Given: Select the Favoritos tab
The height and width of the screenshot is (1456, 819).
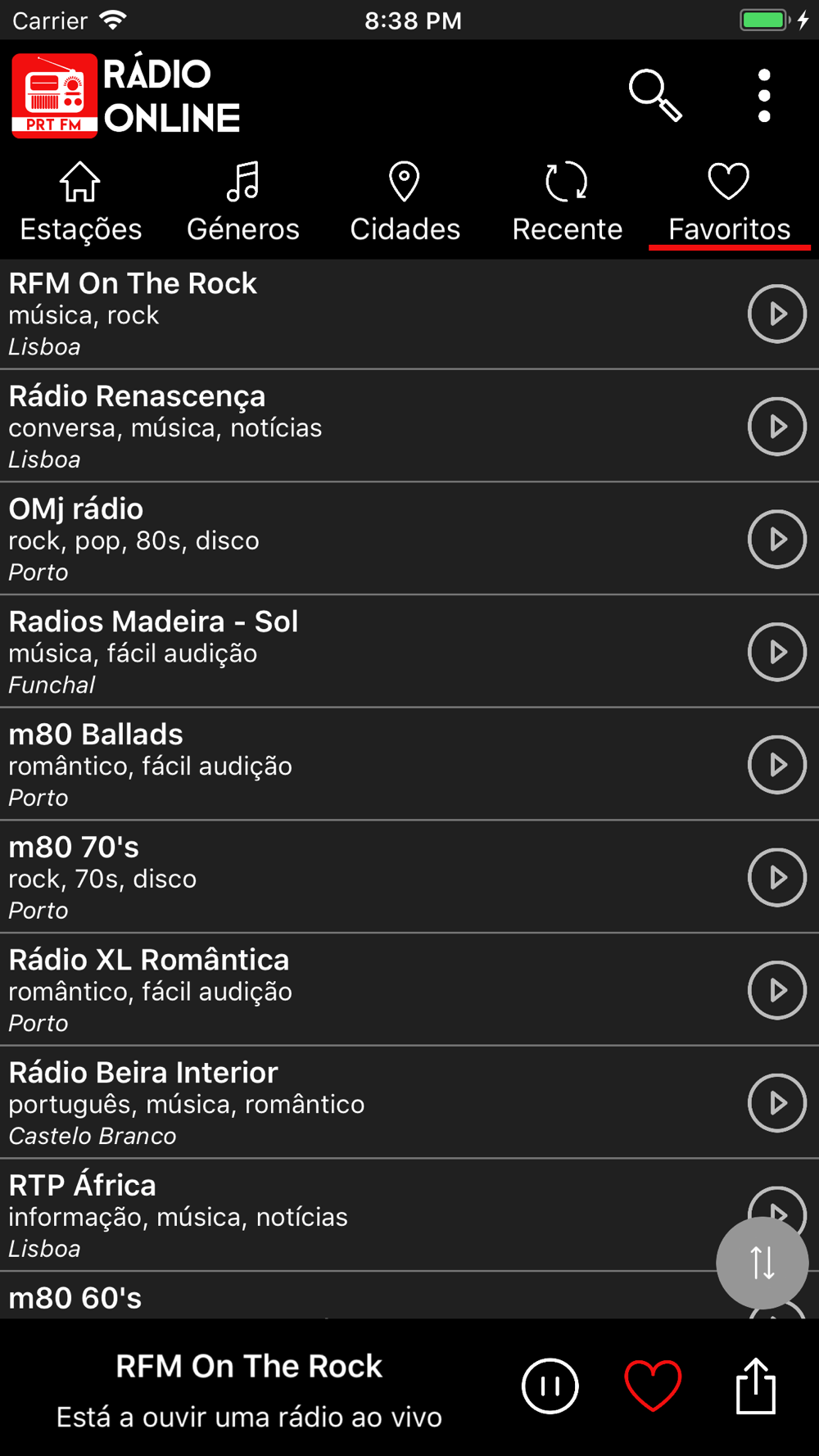Looking at the screenshot, I should click(x=729, y=203).
